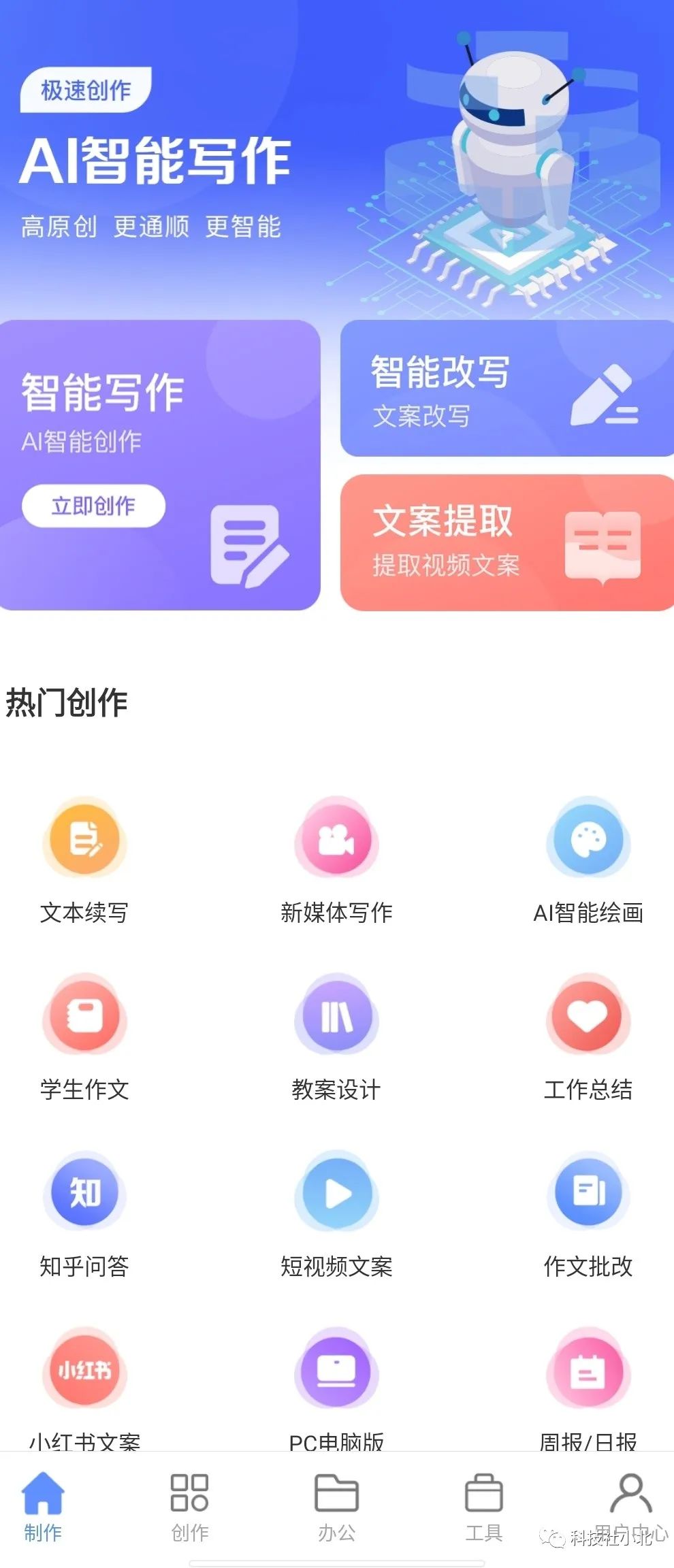
Task: Select 新媒体写作 from hot creations
Action: tap(336, 840)
